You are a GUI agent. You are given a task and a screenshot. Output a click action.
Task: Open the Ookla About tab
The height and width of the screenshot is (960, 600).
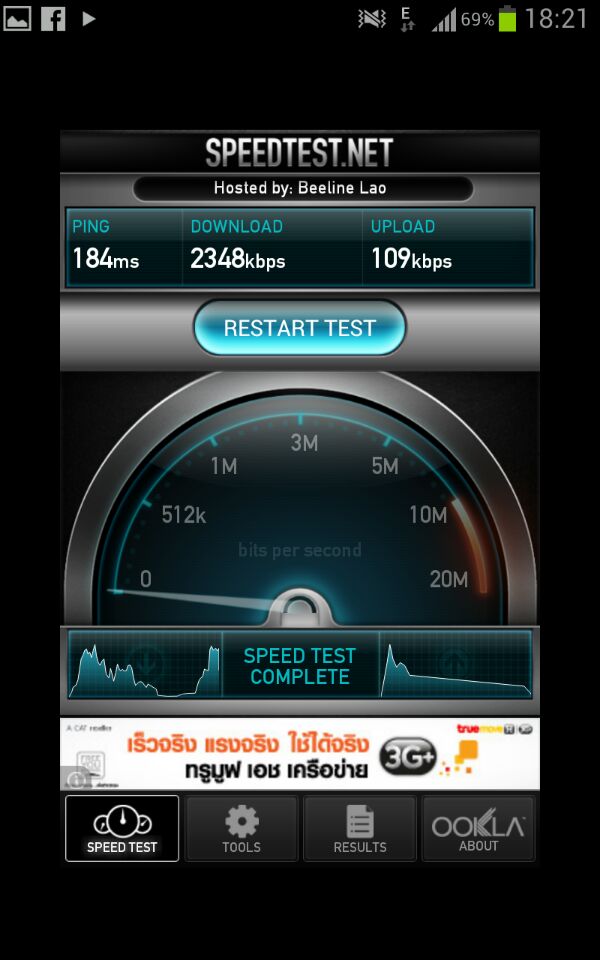[478, 829]
